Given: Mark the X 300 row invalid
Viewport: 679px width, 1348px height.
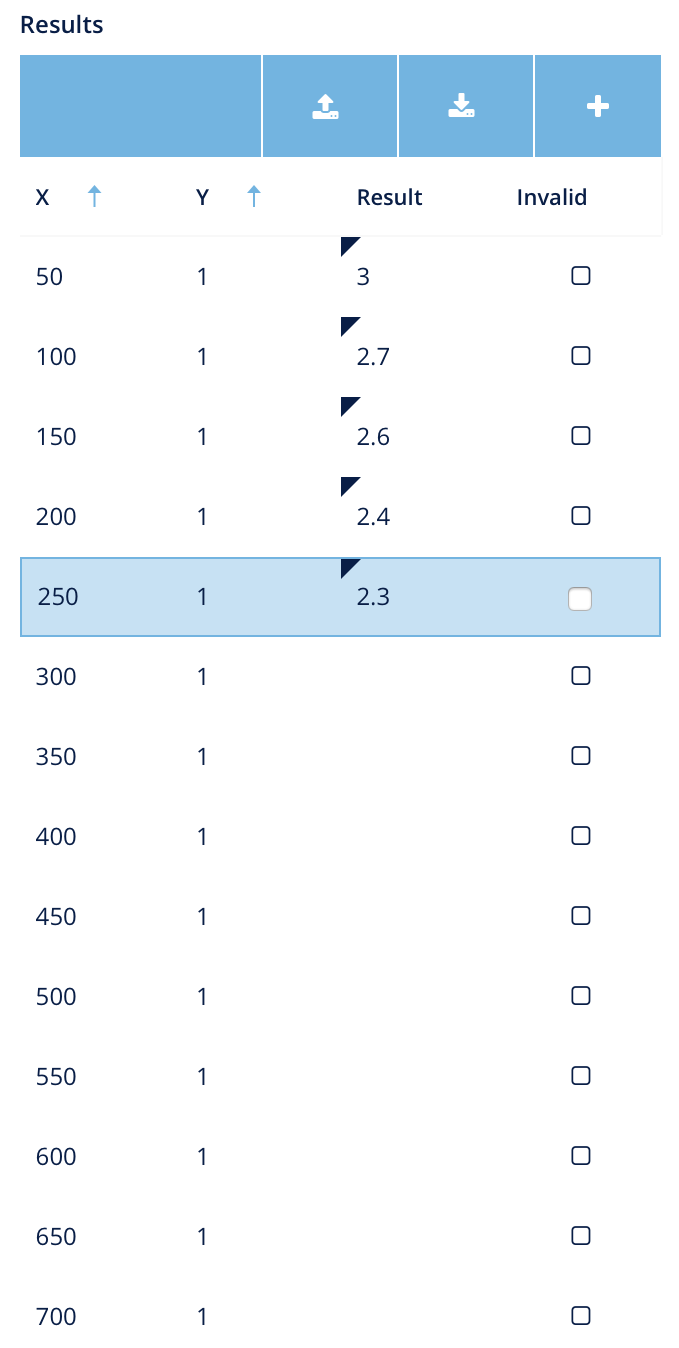Looking at the screenshot, I should (580, 676).
